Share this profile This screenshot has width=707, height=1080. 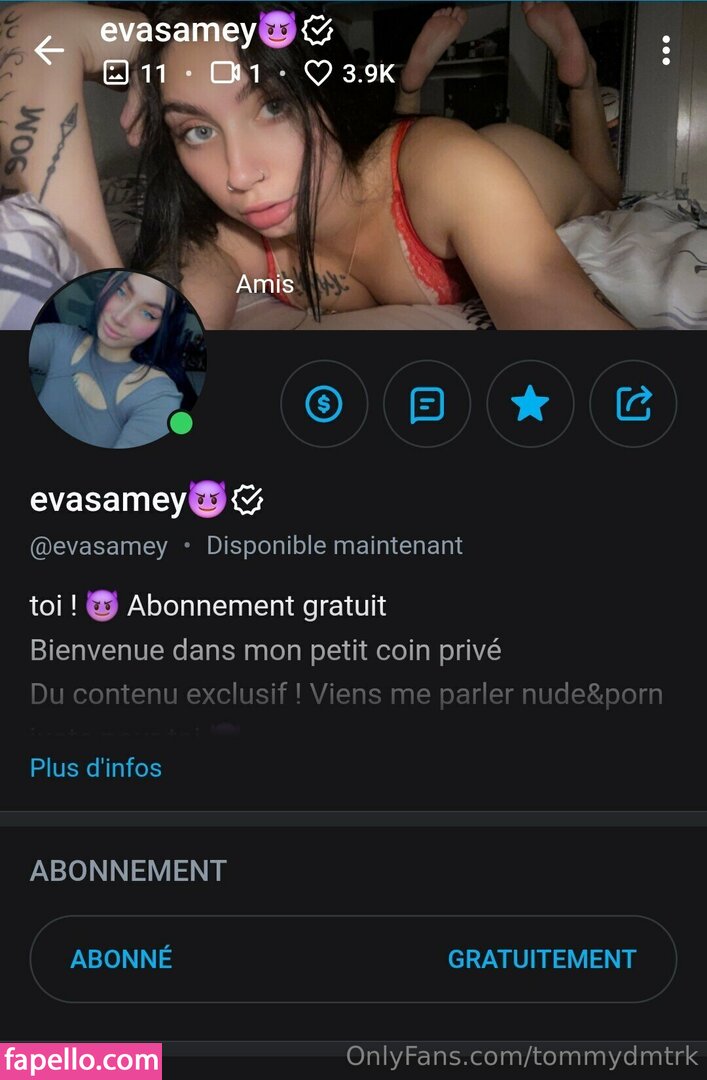[633, 404]
